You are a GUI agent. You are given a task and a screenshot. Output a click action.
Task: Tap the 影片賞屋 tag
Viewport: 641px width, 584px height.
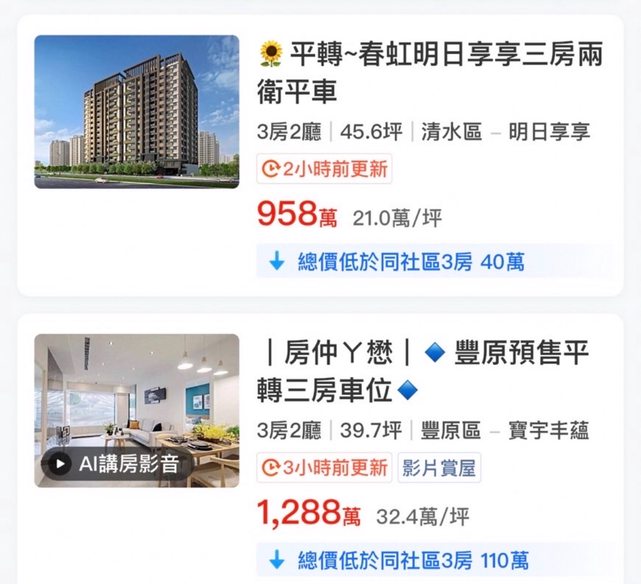(439, 467)
